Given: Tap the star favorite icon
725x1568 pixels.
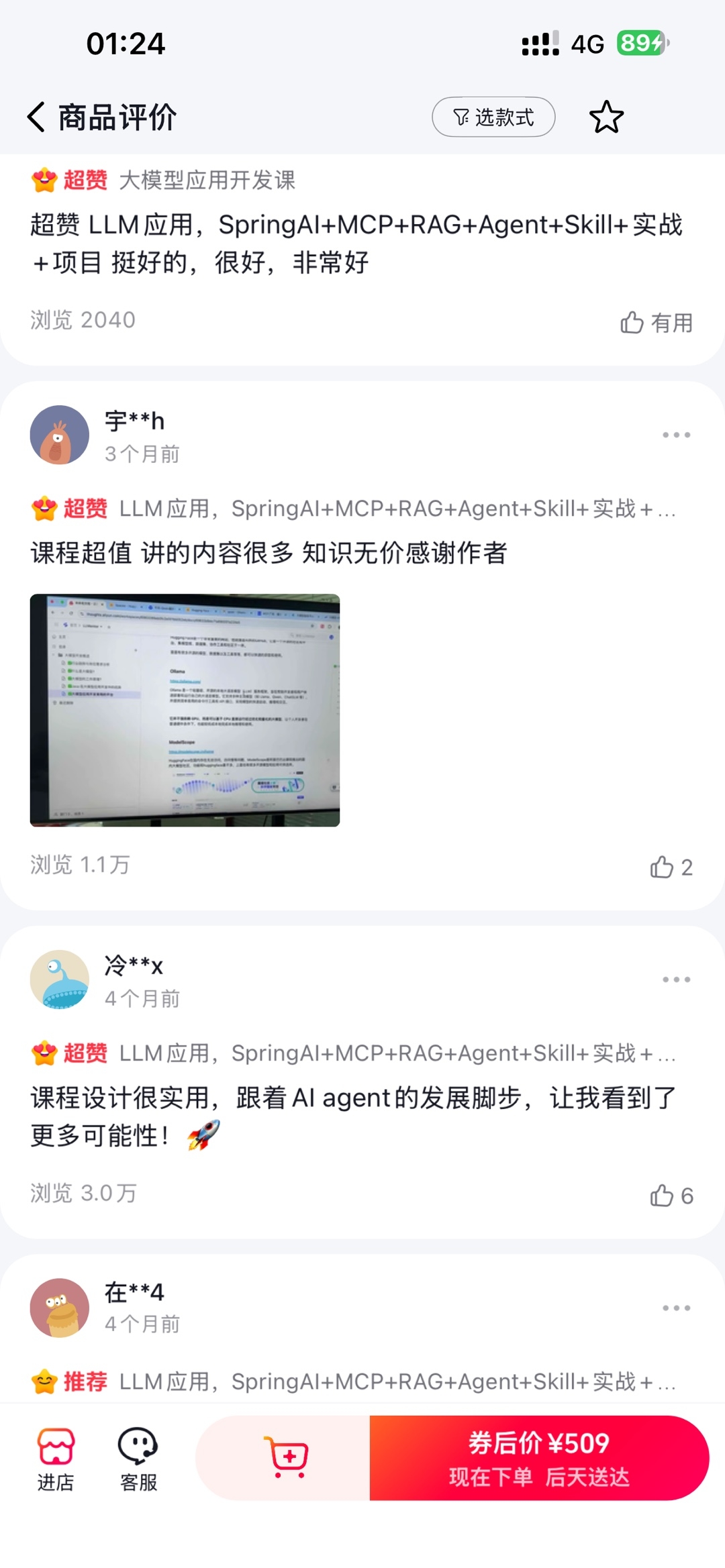Looking at the screenshot, I should [606, 117].
